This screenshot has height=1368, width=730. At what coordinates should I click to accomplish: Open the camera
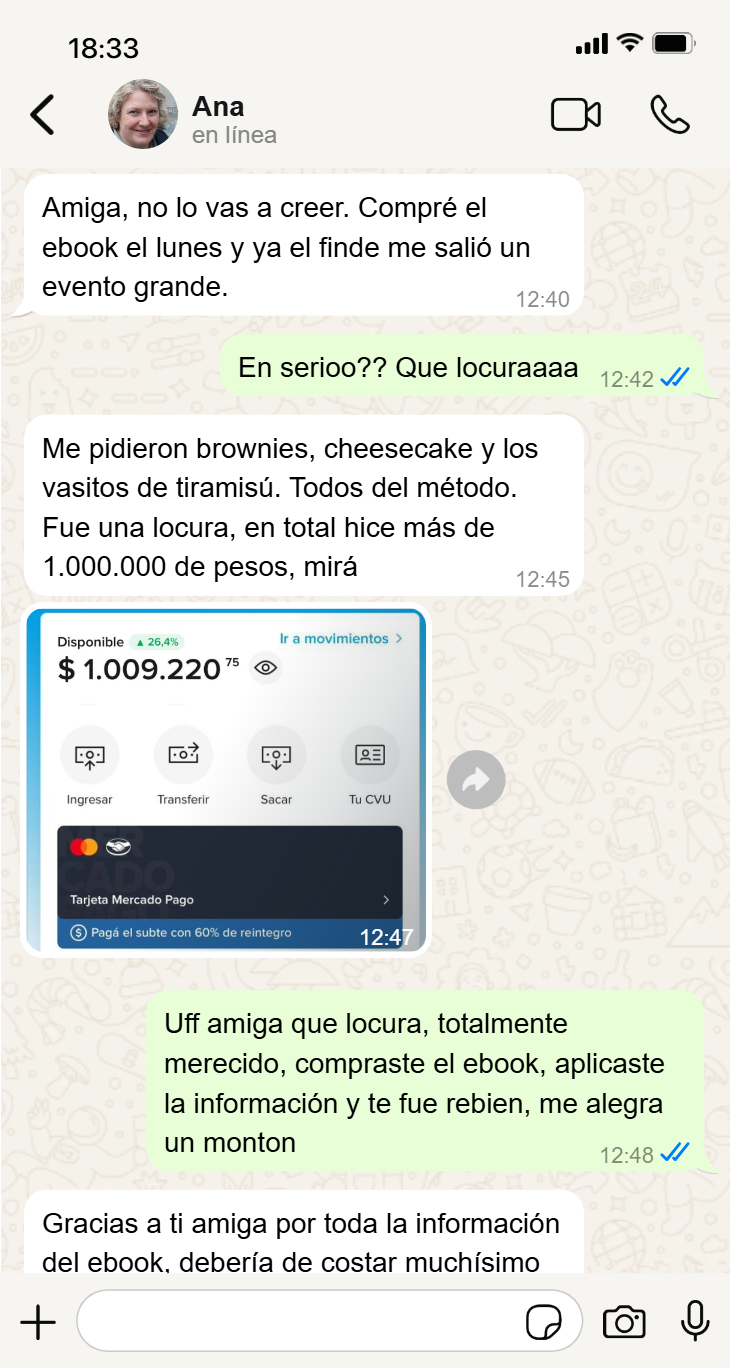624,1322
